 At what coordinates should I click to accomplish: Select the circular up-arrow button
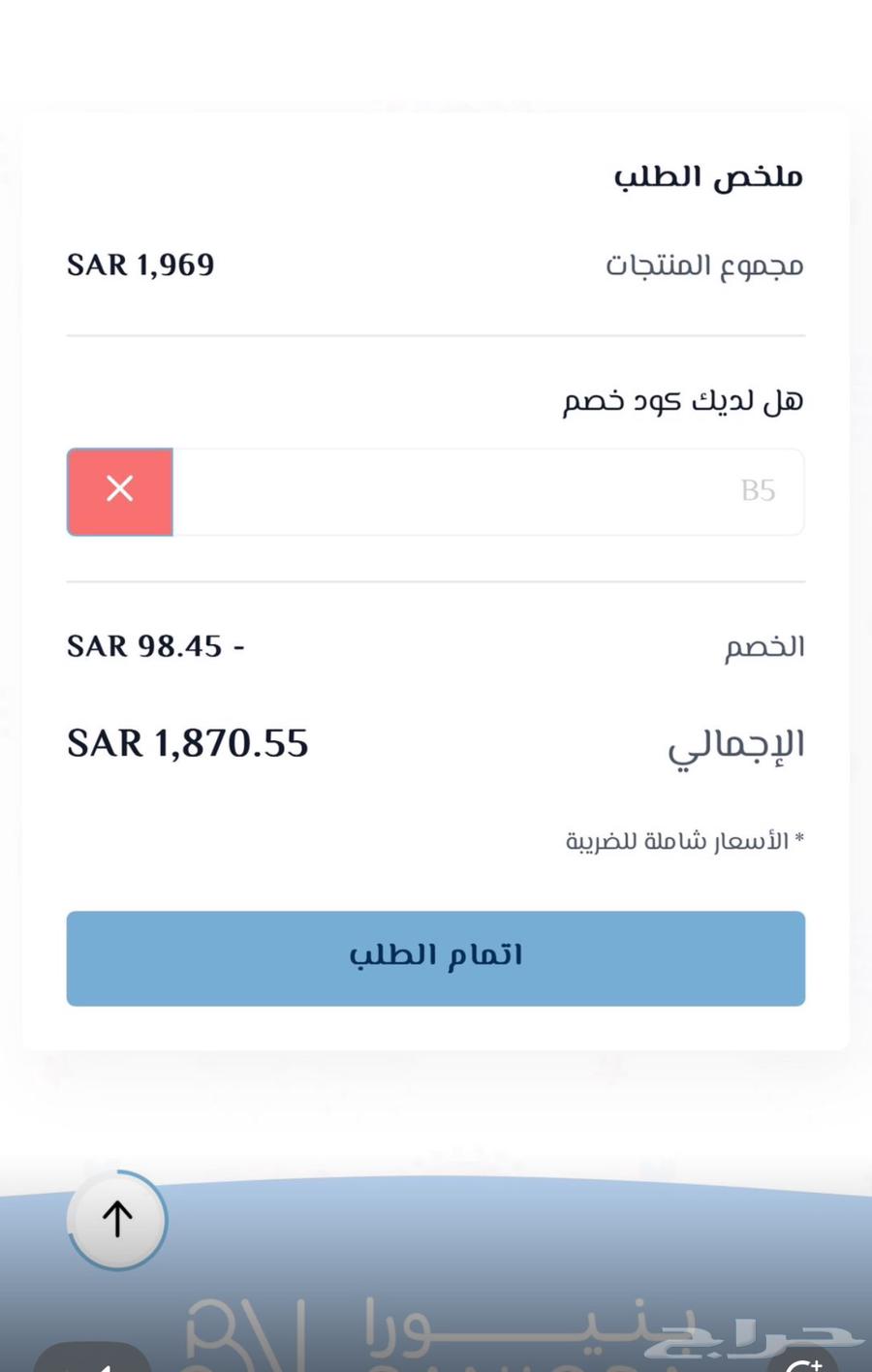(x=116, y=1219)
